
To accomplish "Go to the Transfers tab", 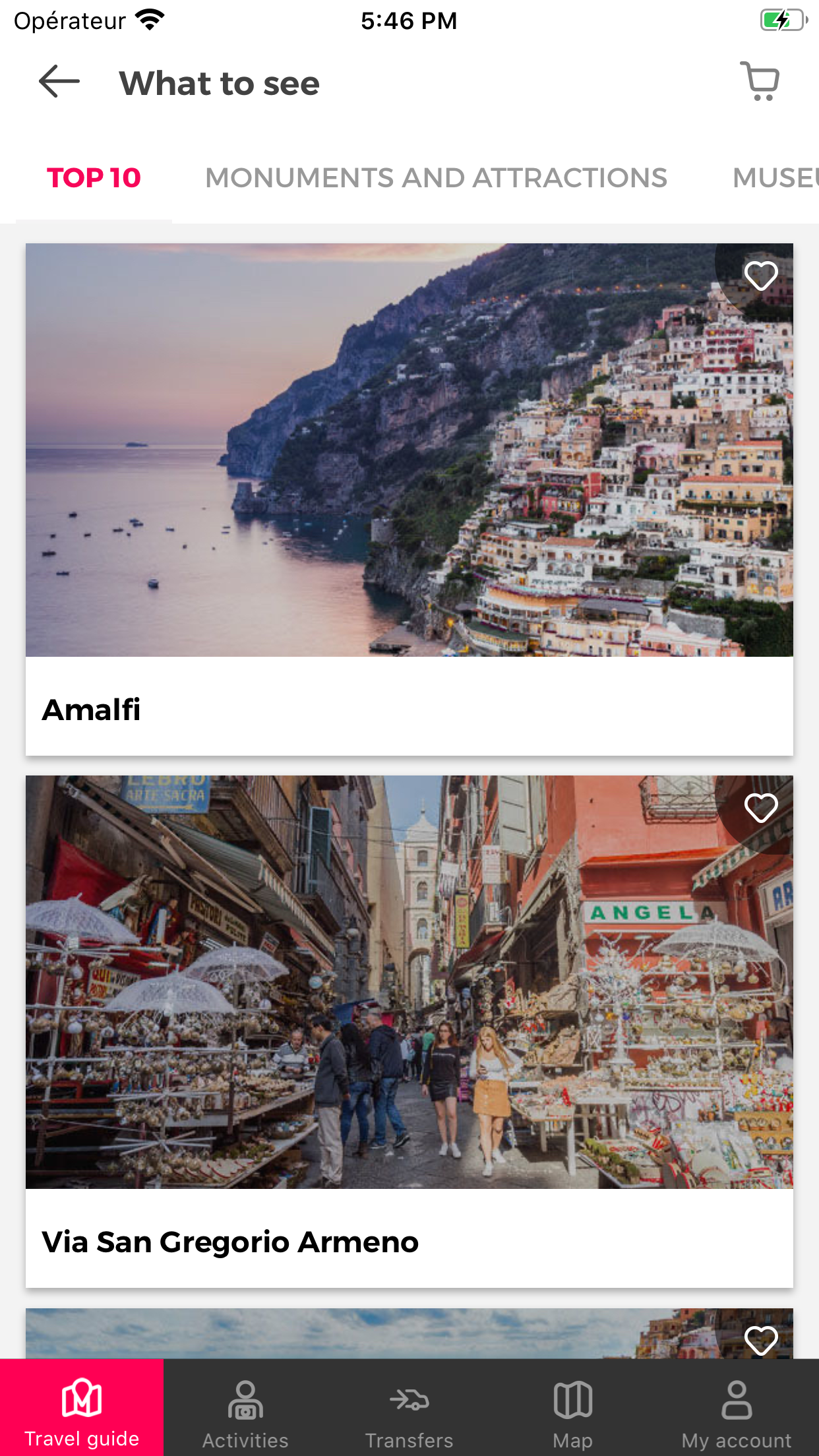I will tap(409, 1407).
